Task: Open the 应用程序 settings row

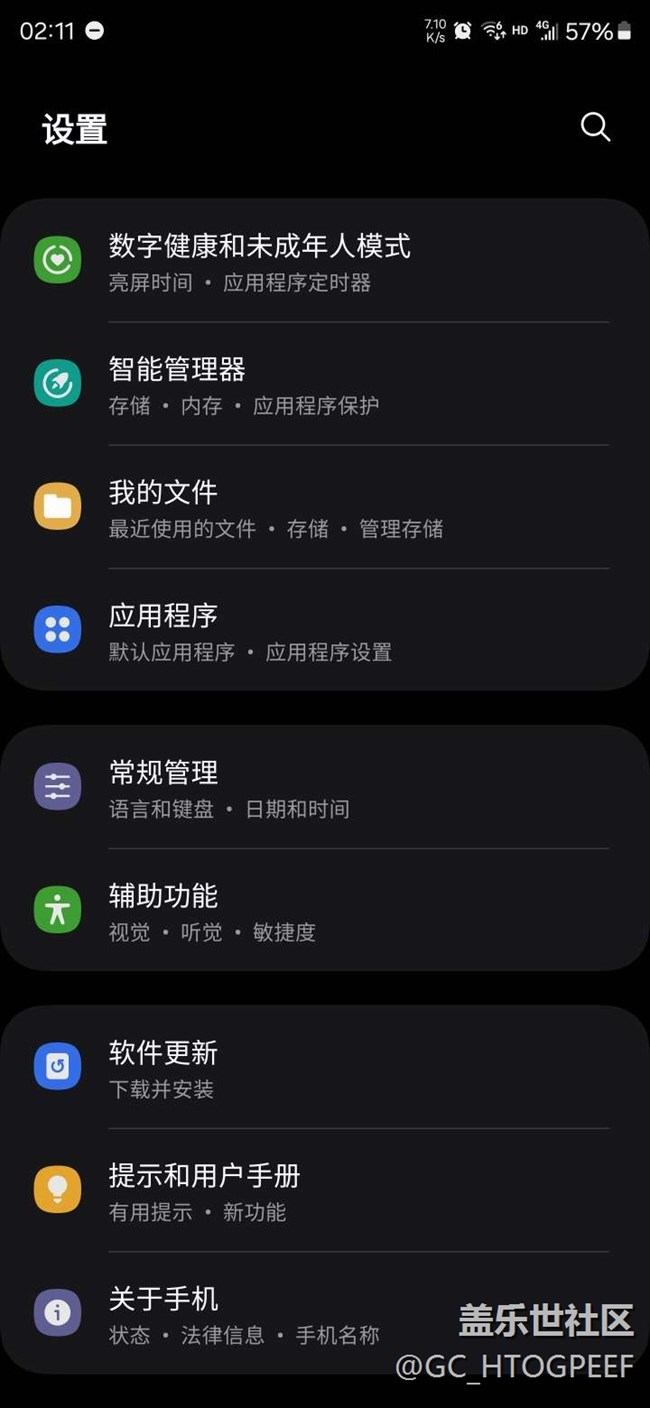Action: click(250, 630)
